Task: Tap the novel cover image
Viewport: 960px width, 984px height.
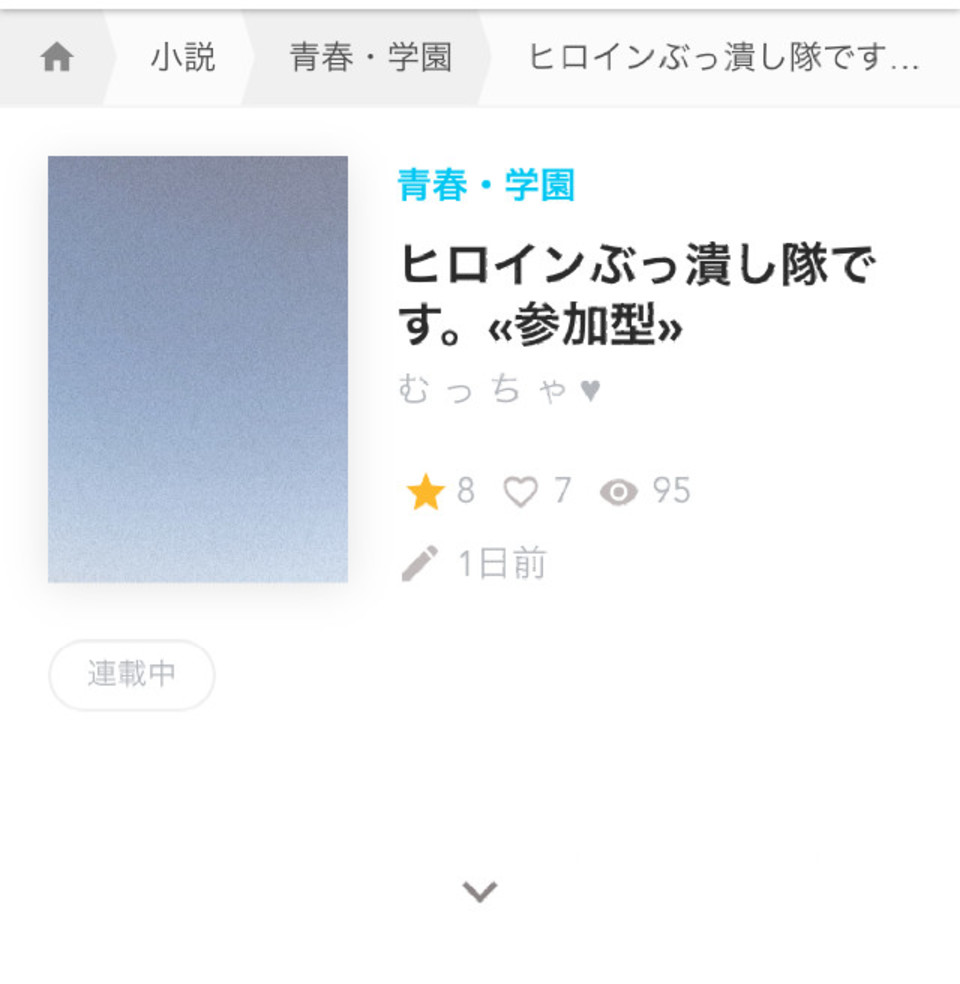Action: [x=198, y=369]
